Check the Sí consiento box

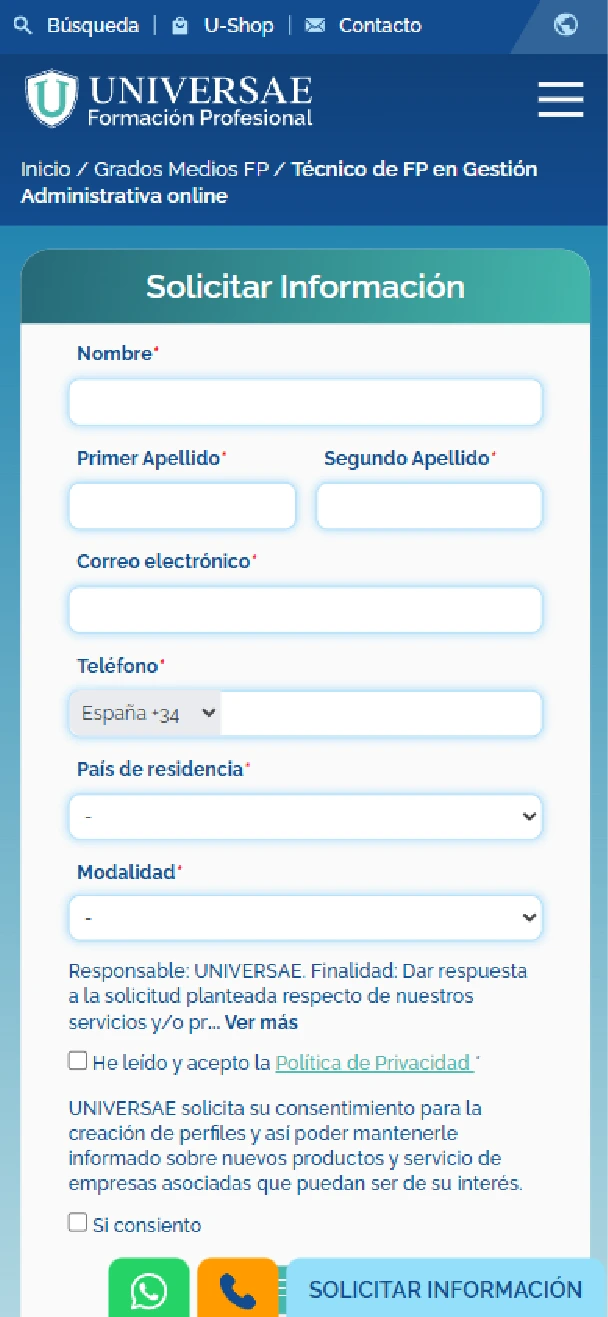(78, 1222)
